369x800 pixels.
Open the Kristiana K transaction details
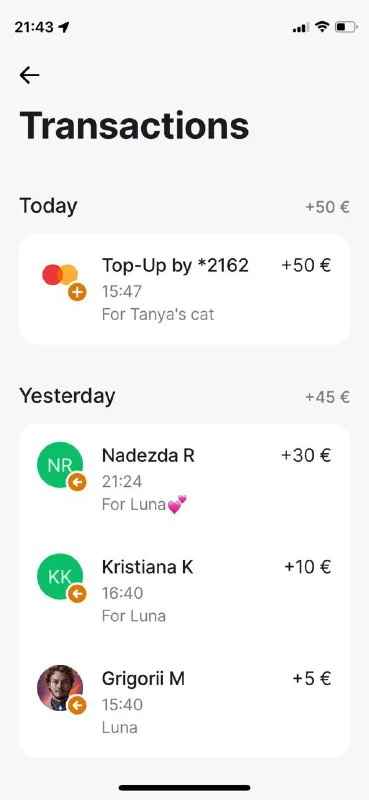(184, 591)
